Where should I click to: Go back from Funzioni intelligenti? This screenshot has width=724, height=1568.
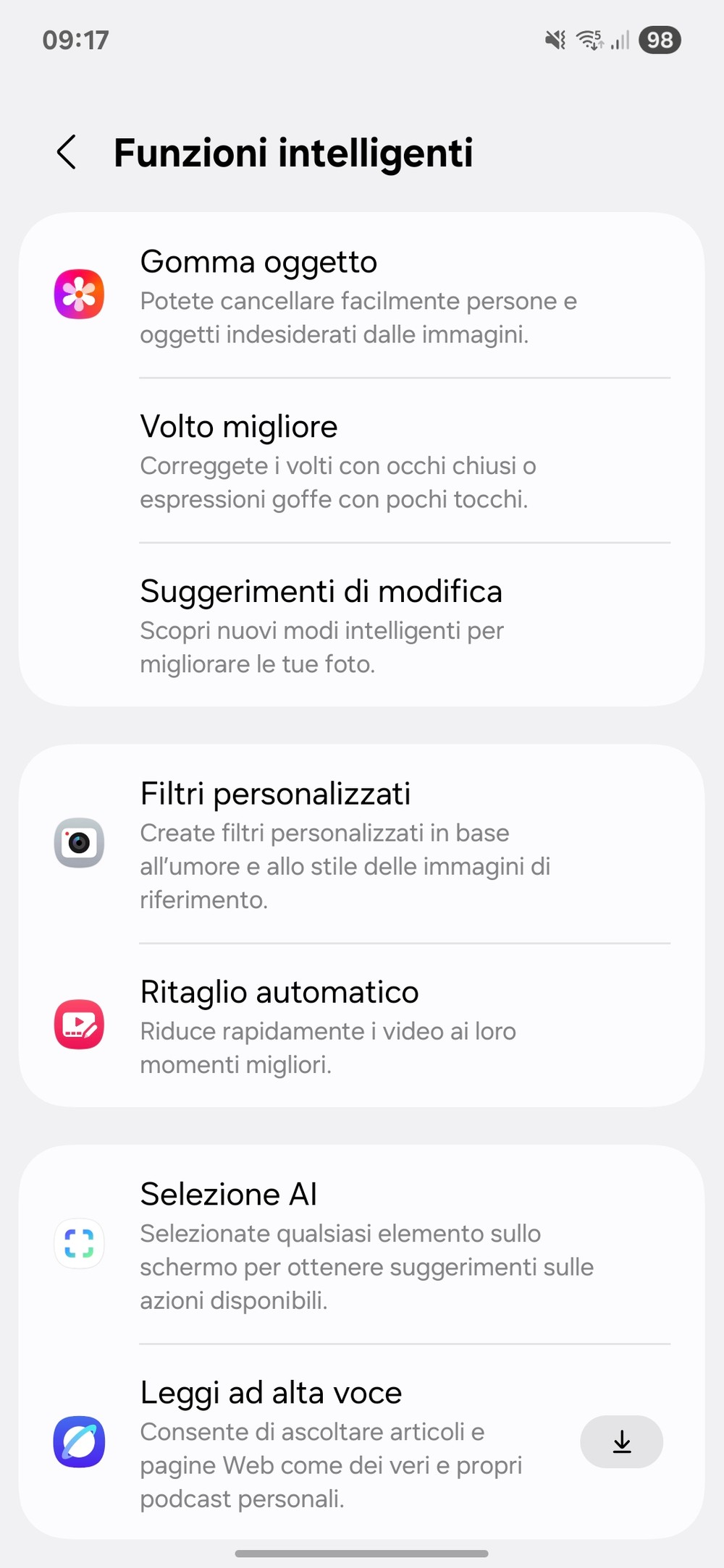67,153
